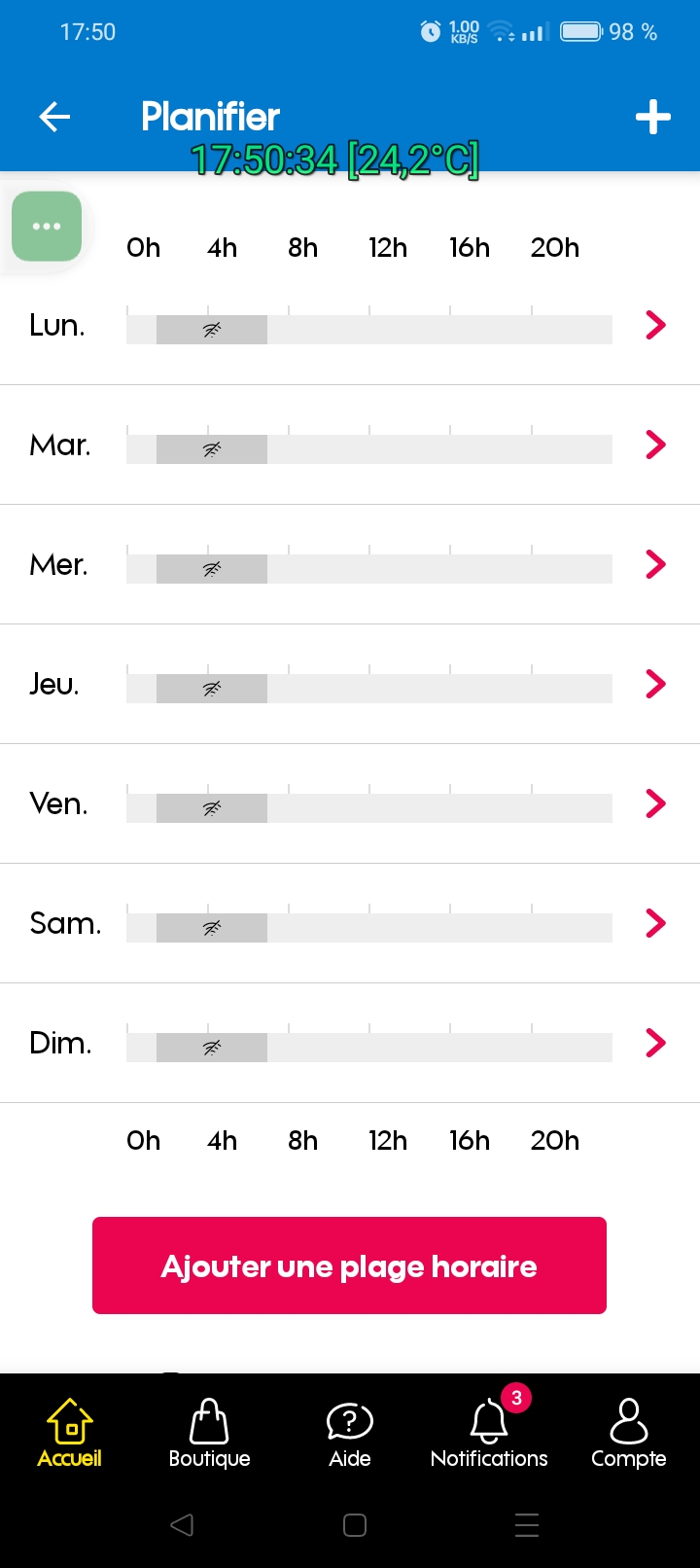Tap the system home button
This screenshot has width=700, height=1568.
(355, 1525)
